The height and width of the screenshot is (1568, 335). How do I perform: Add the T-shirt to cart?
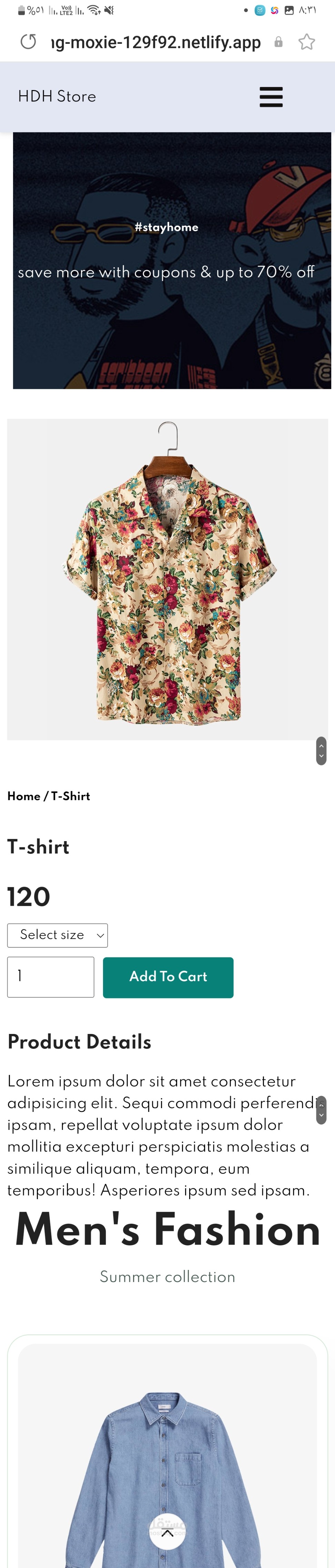(168, 977)
